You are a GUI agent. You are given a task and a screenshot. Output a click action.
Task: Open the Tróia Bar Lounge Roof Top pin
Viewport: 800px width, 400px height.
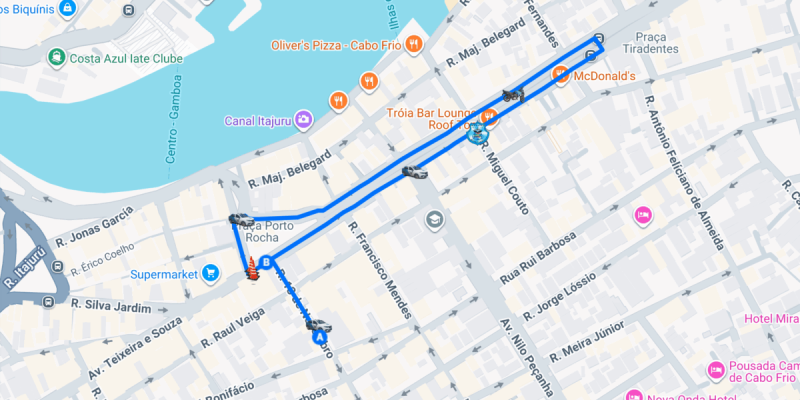point(490,118)
